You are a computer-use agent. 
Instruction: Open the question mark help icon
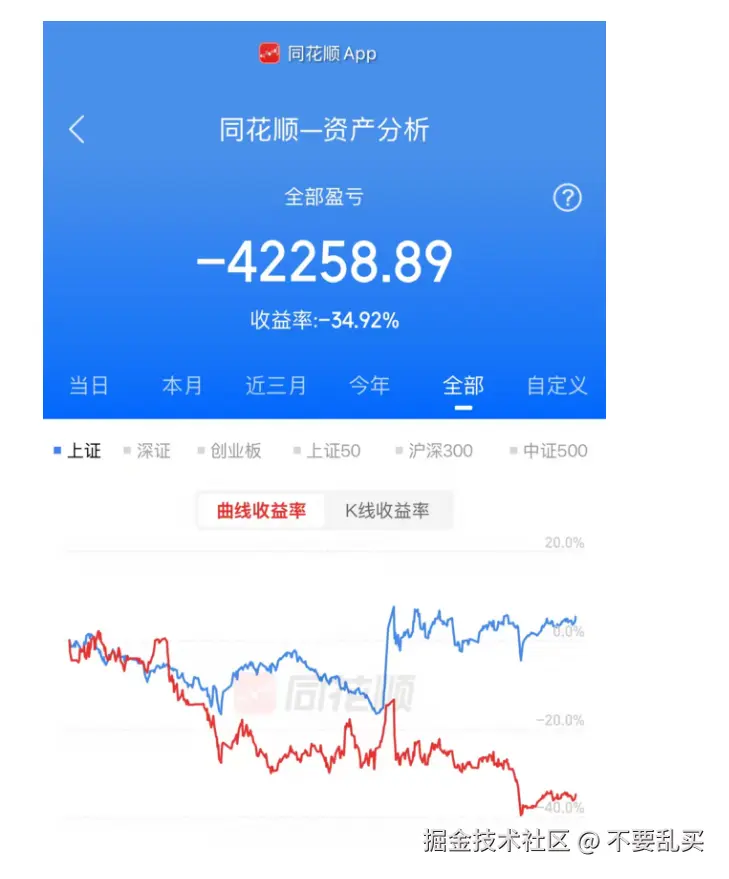tap(567, 197)
